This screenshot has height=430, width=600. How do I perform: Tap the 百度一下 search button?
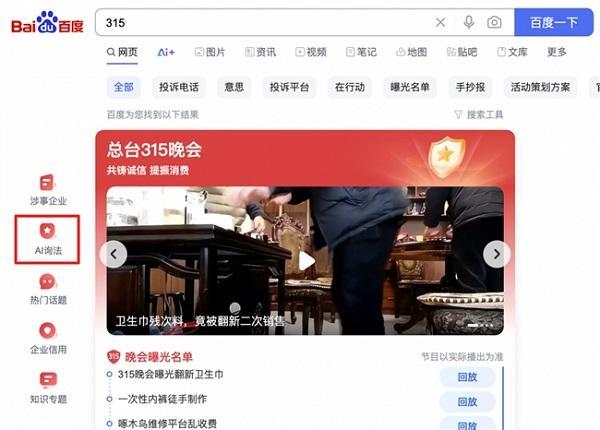click(x=554, y=22)
